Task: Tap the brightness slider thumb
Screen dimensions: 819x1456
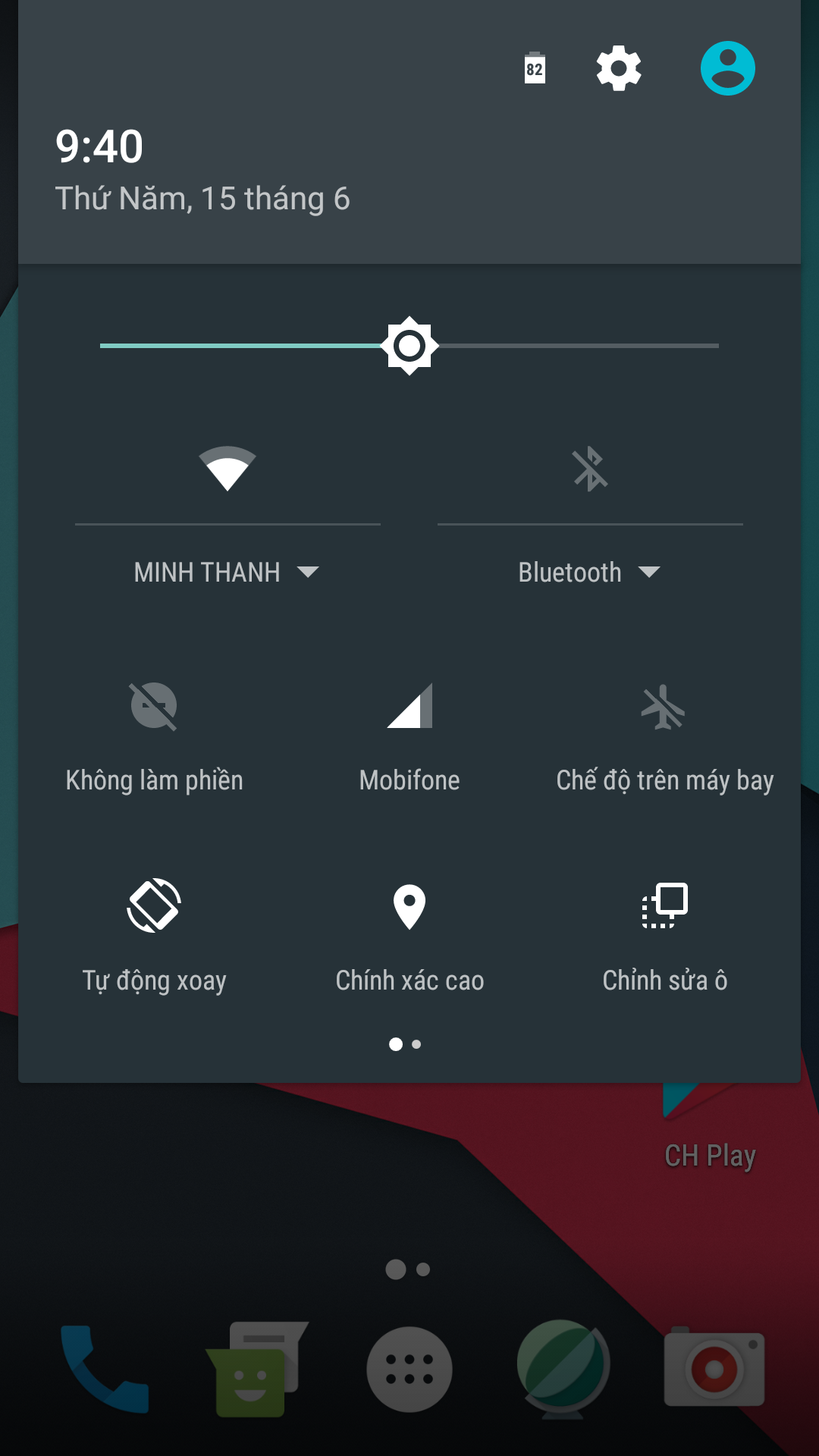Action: pyautogui.click(x=409, y=346)
